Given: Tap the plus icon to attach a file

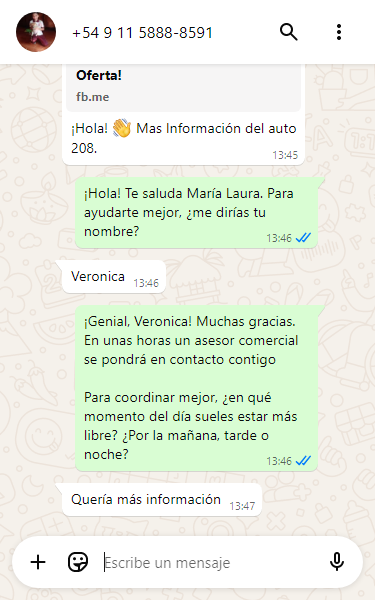Looking at the screenshot, I should [x=38, y=562].
